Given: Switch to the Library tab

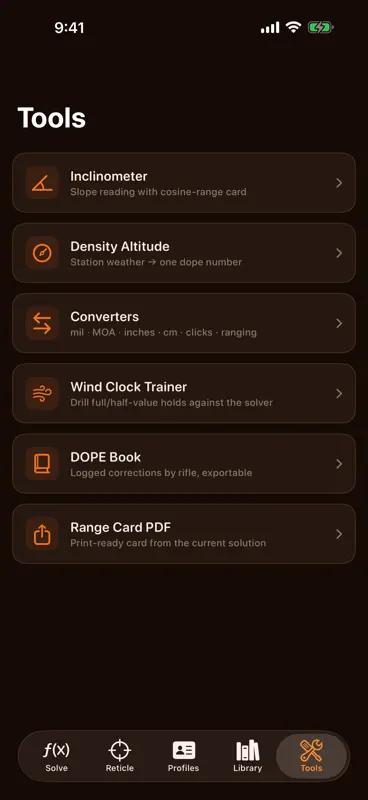Looking at the screenshot, I should pos(248,756).
